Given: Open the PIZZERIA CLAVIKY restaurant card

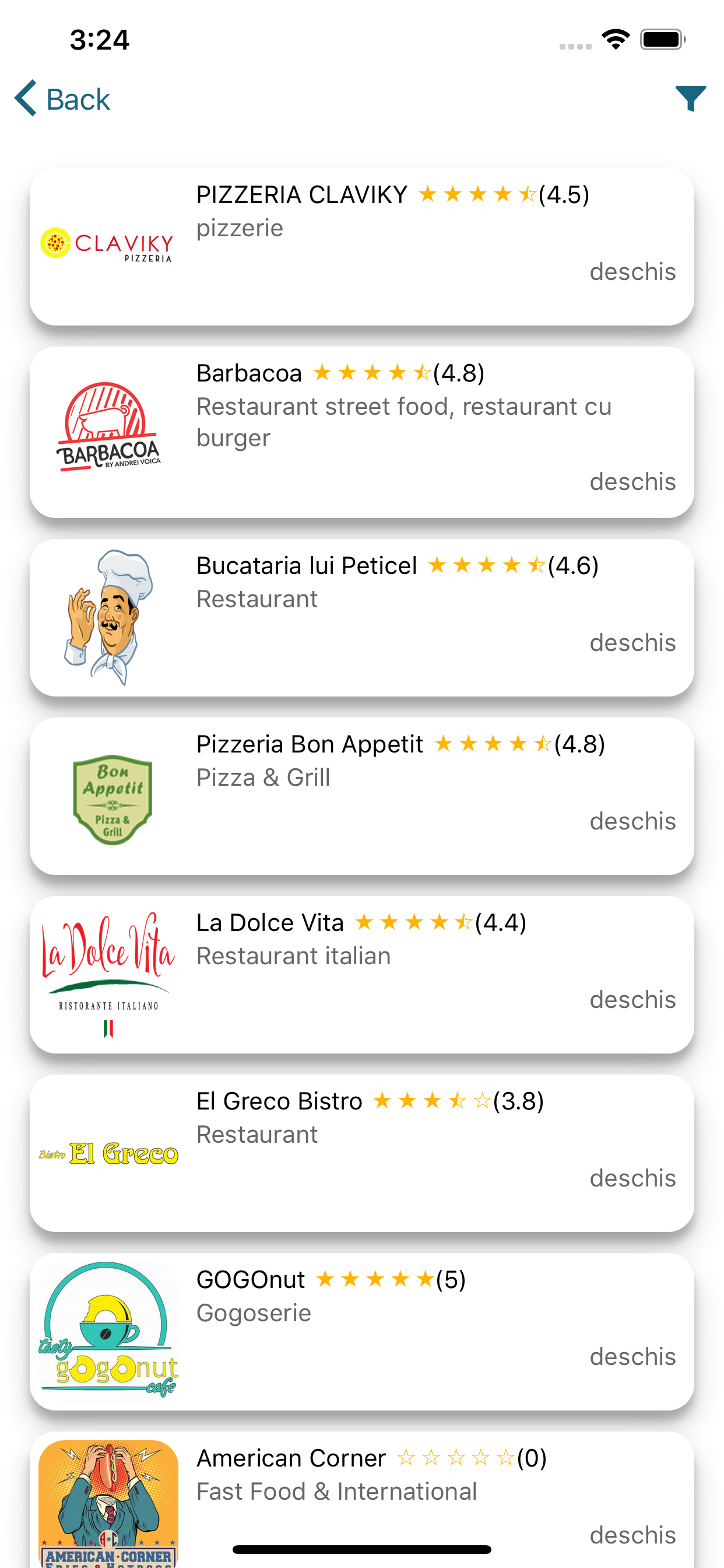Looking at the screenshot, I should (361, 246).
